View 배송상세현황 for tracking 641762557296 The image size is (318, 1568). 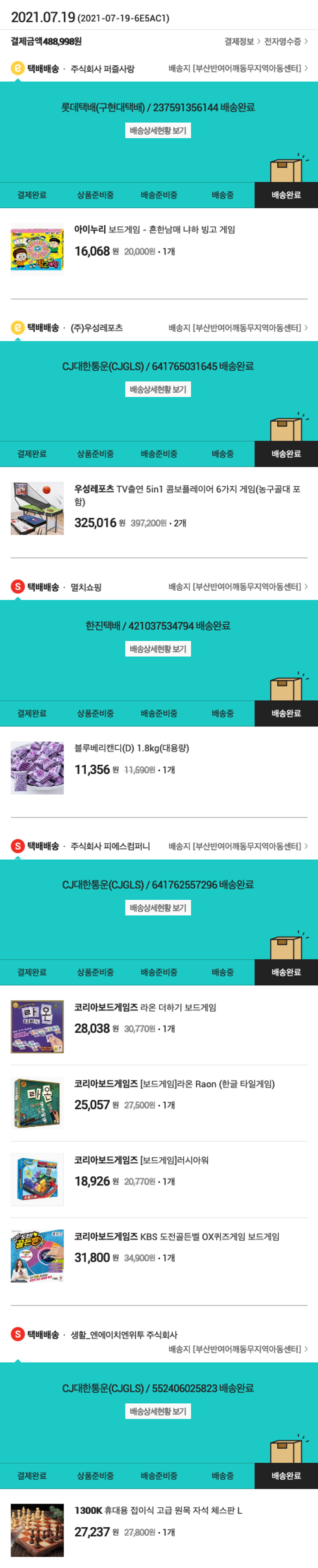click(x=158, y=908)
